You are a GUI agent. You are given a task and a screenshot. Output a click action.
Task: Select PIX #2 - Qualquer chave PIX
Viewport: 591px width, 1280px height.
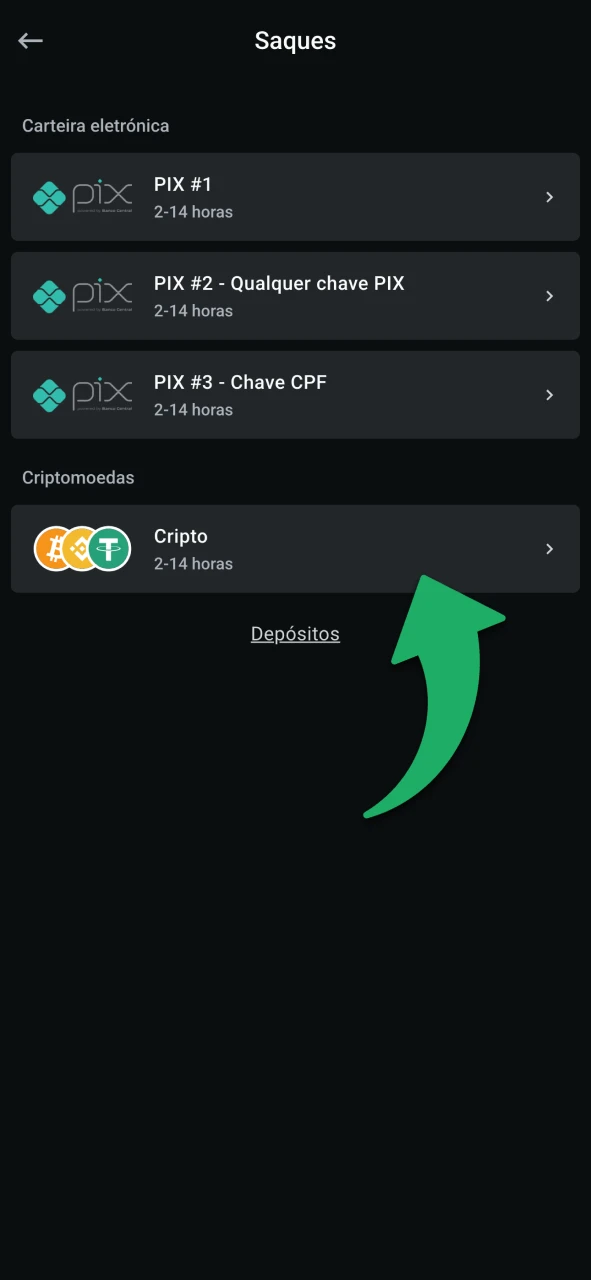click(295, 296)
